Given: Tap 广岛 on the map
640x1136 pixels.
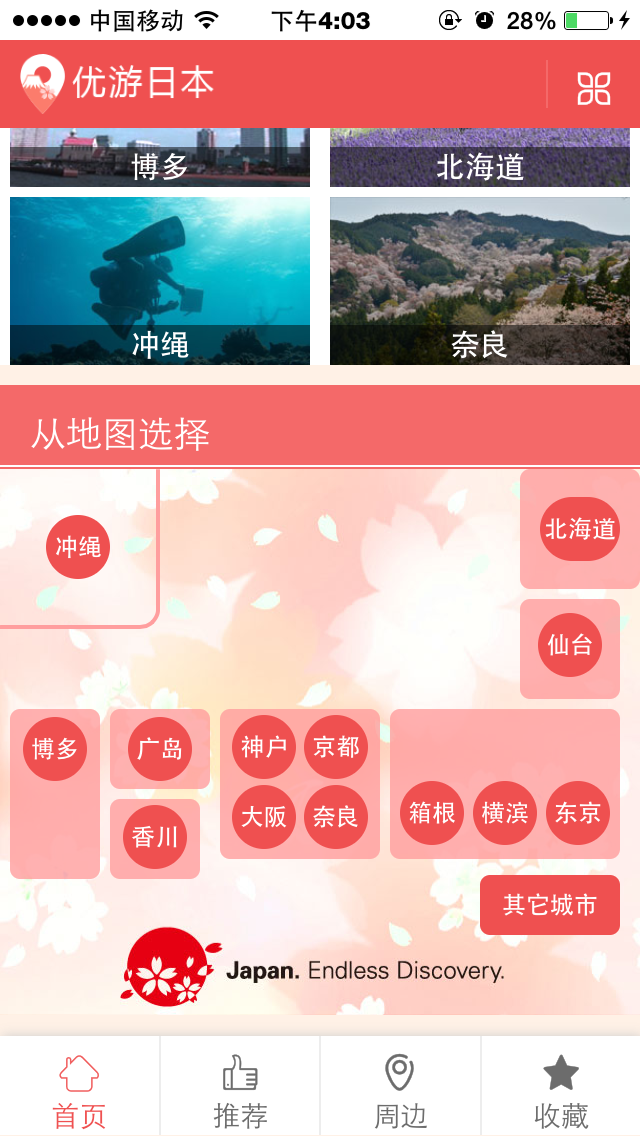Looking at the screenshot, I should 159,748.
